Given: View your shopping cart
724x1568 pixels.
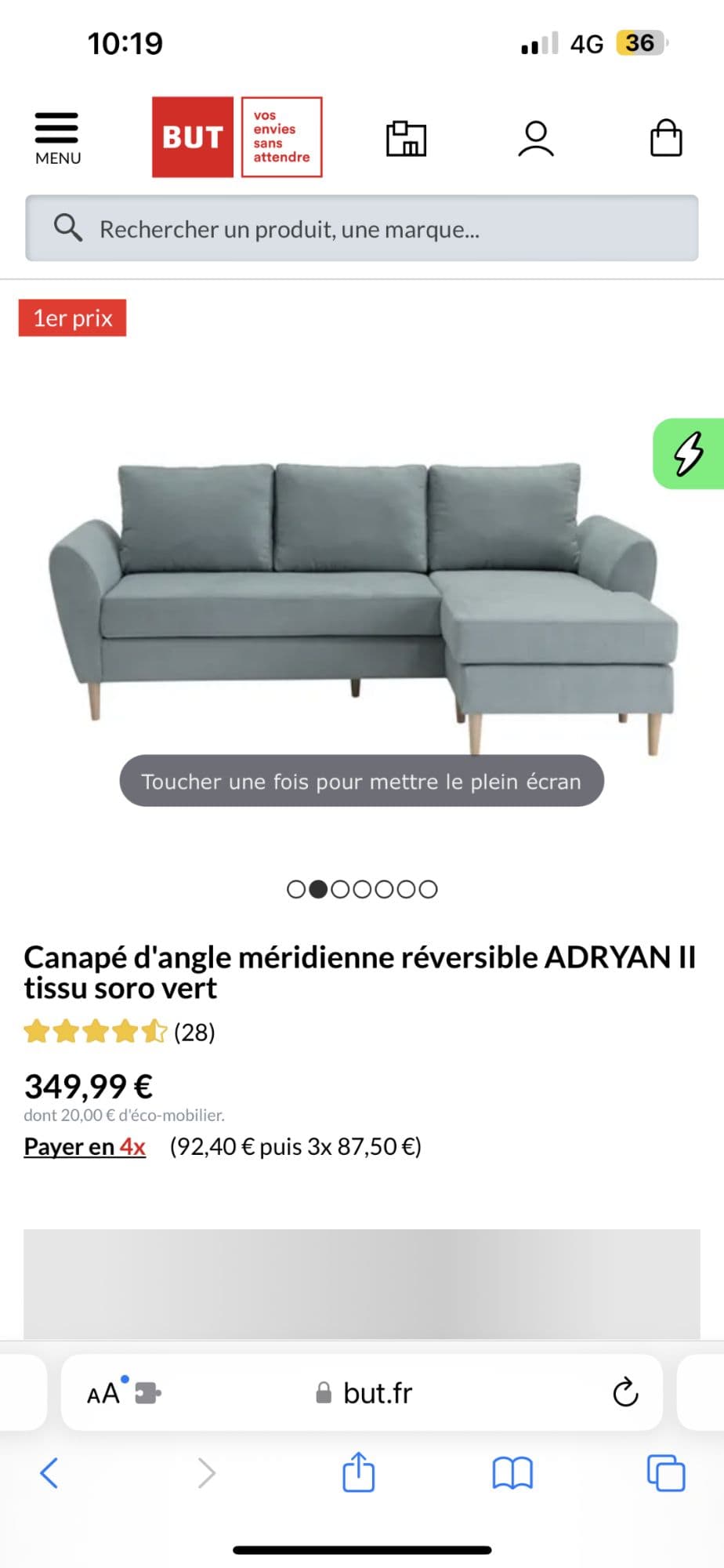Looking at the screenshot, I should click(665, 137).
